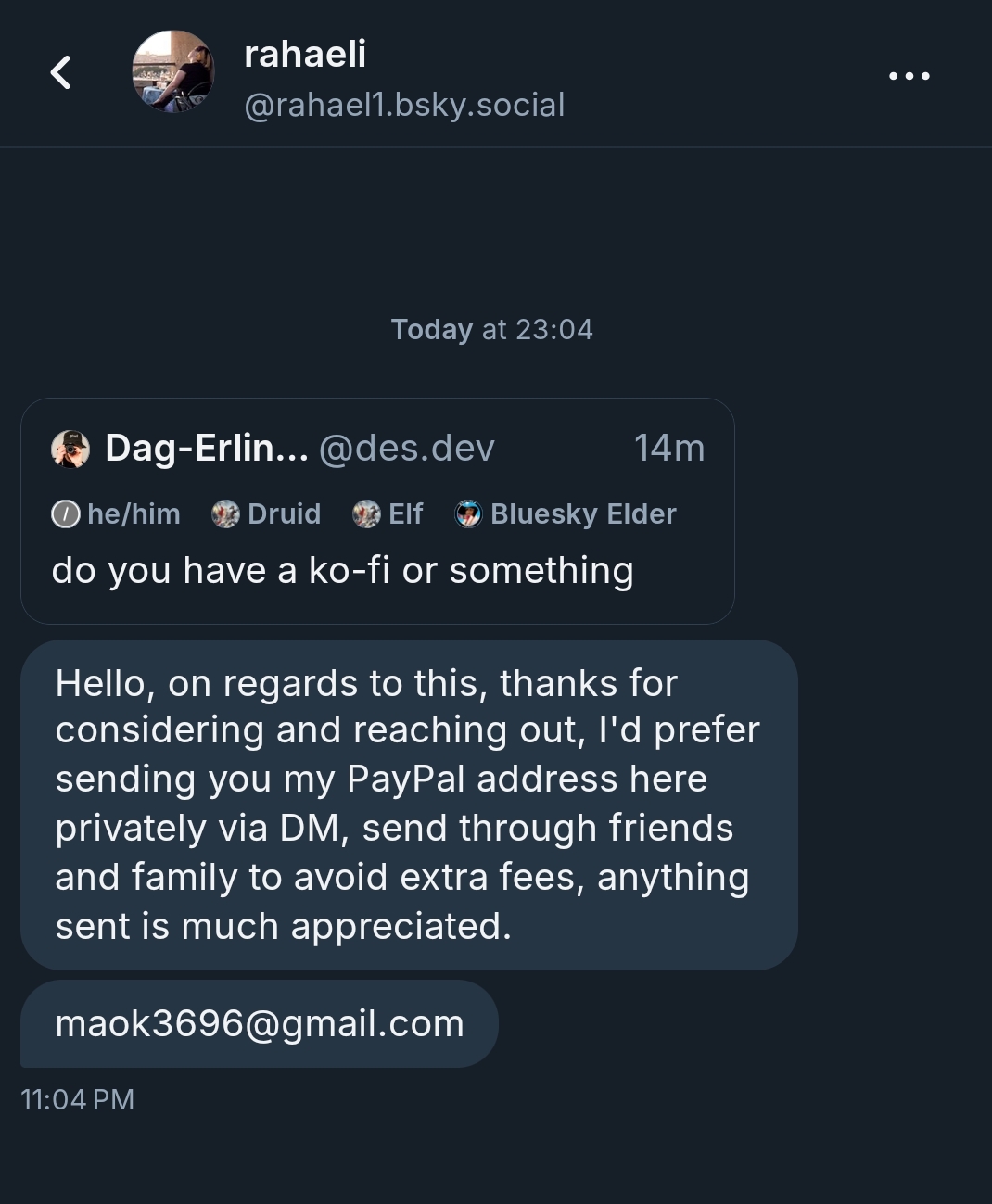
Task: Go back to the chat list
Action: click(x=61, y=72)
